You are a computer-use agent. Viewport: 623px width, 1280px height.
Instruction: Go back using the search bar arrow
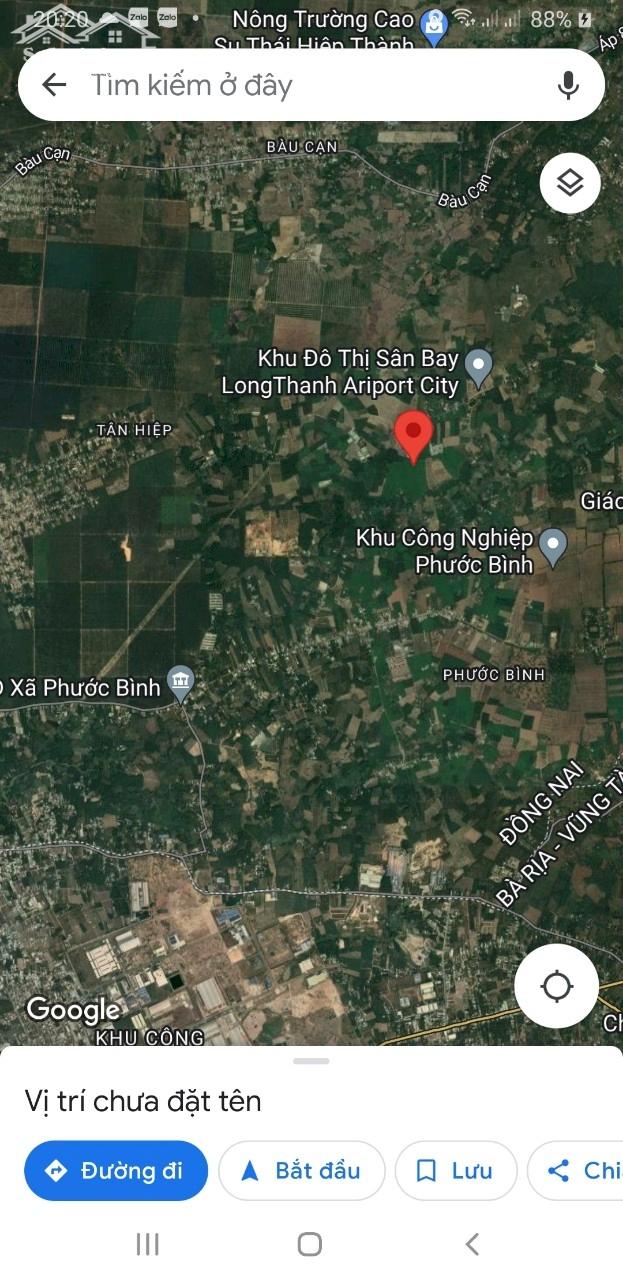pos(54,85)
